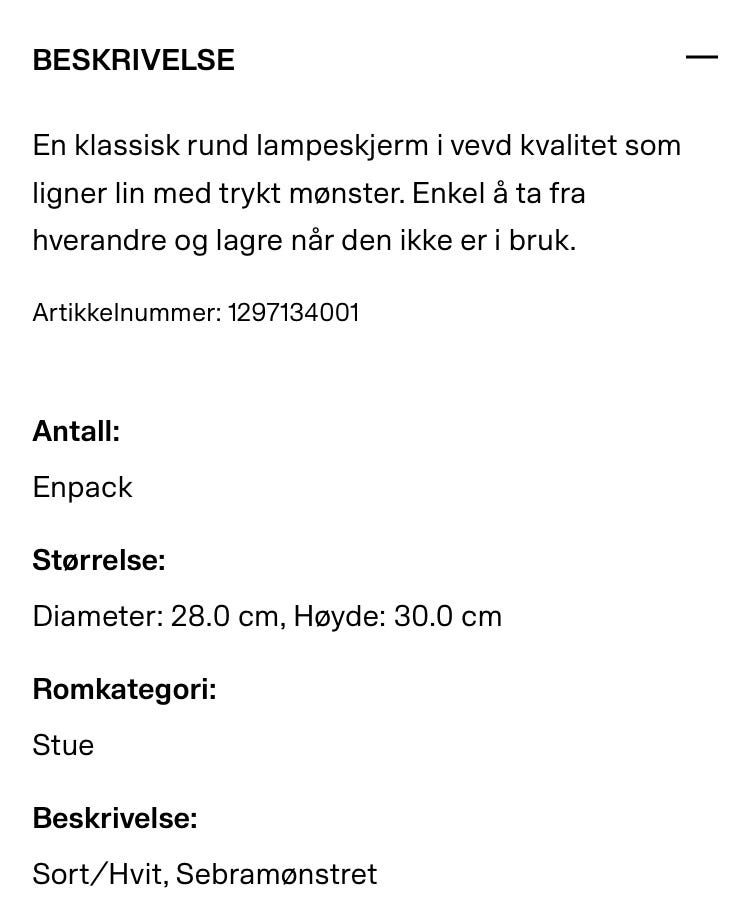
Task: Collapse the BESKRIVELSE section using minus icon
Action: click(704, 57)
